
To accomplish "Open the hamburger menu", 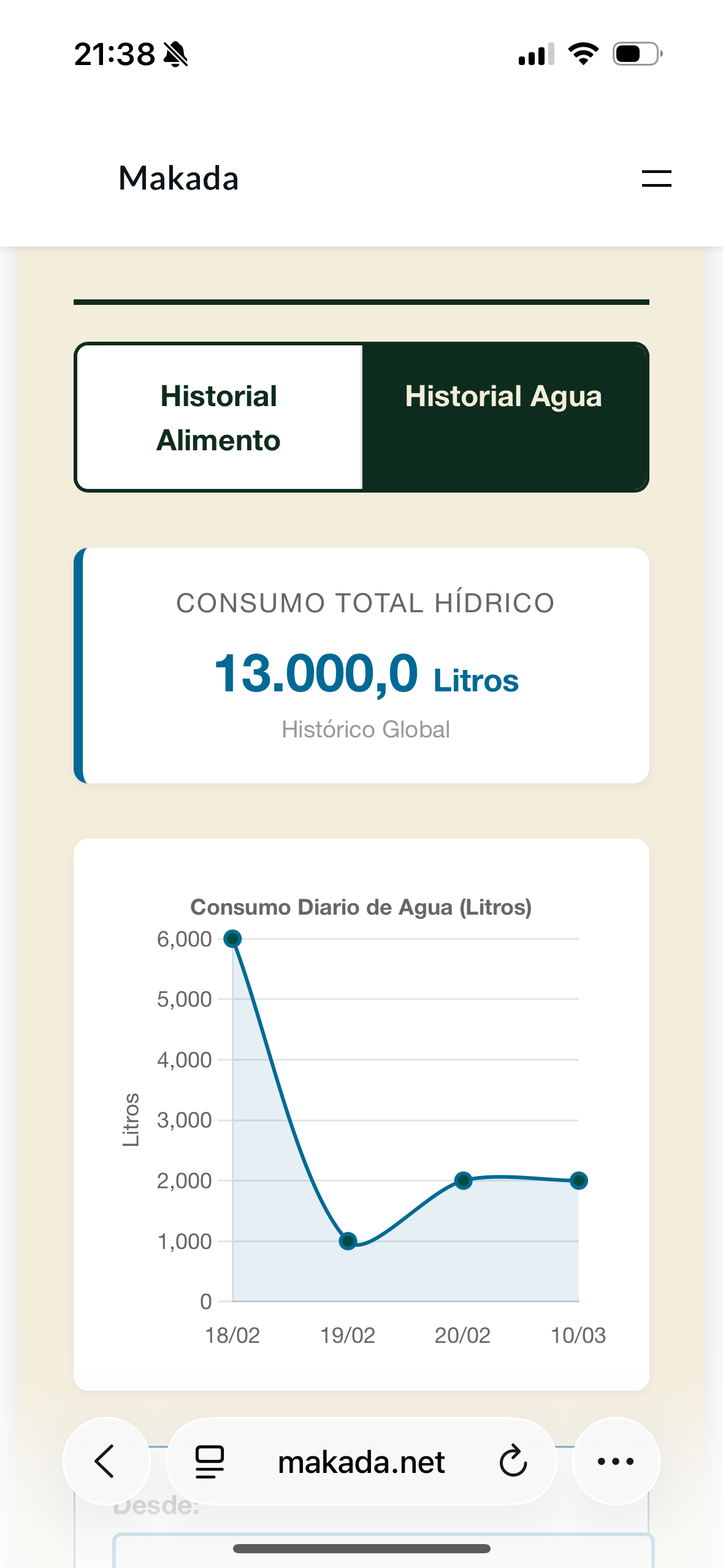I will point(656,179).
